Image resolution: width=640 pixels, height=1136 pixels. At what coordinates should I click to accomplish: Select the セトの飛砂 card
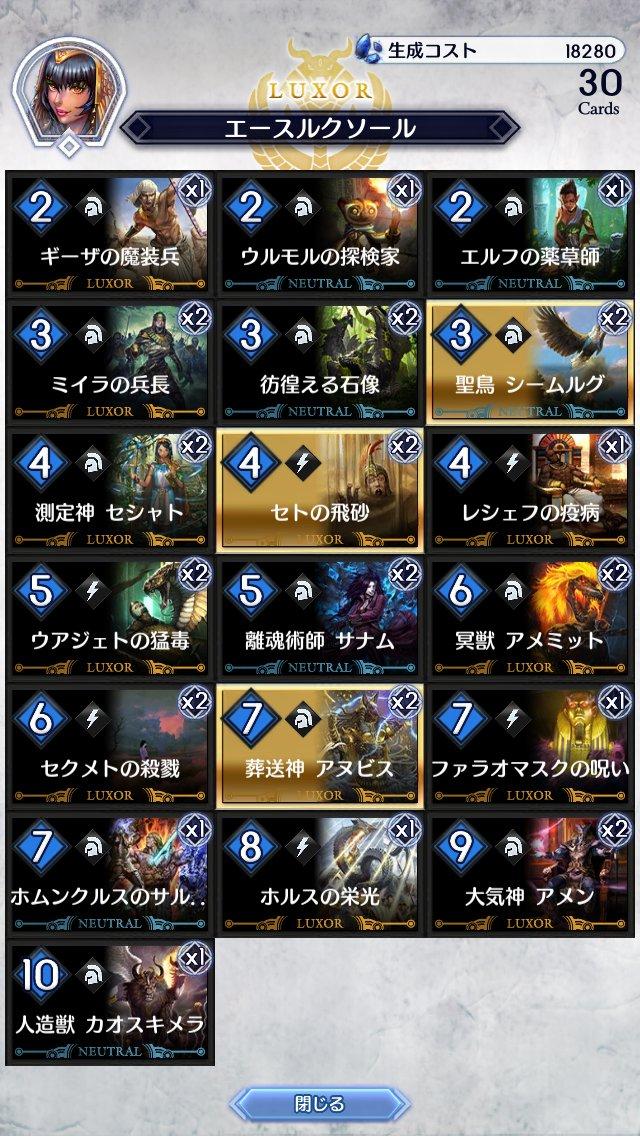(x=320, y=491)
